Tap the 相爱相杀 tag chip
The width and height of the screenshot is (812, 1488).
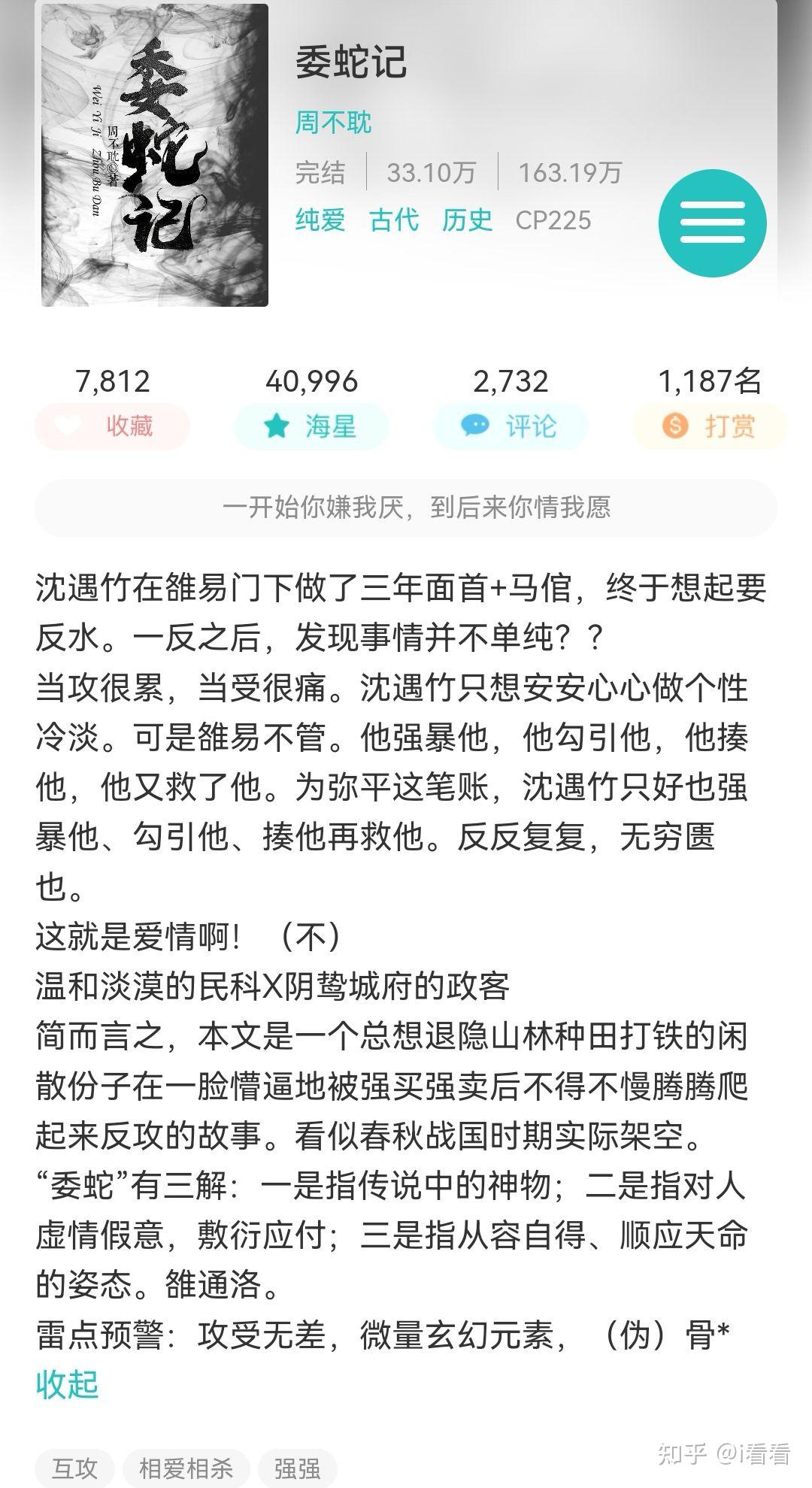point(186,1468)
